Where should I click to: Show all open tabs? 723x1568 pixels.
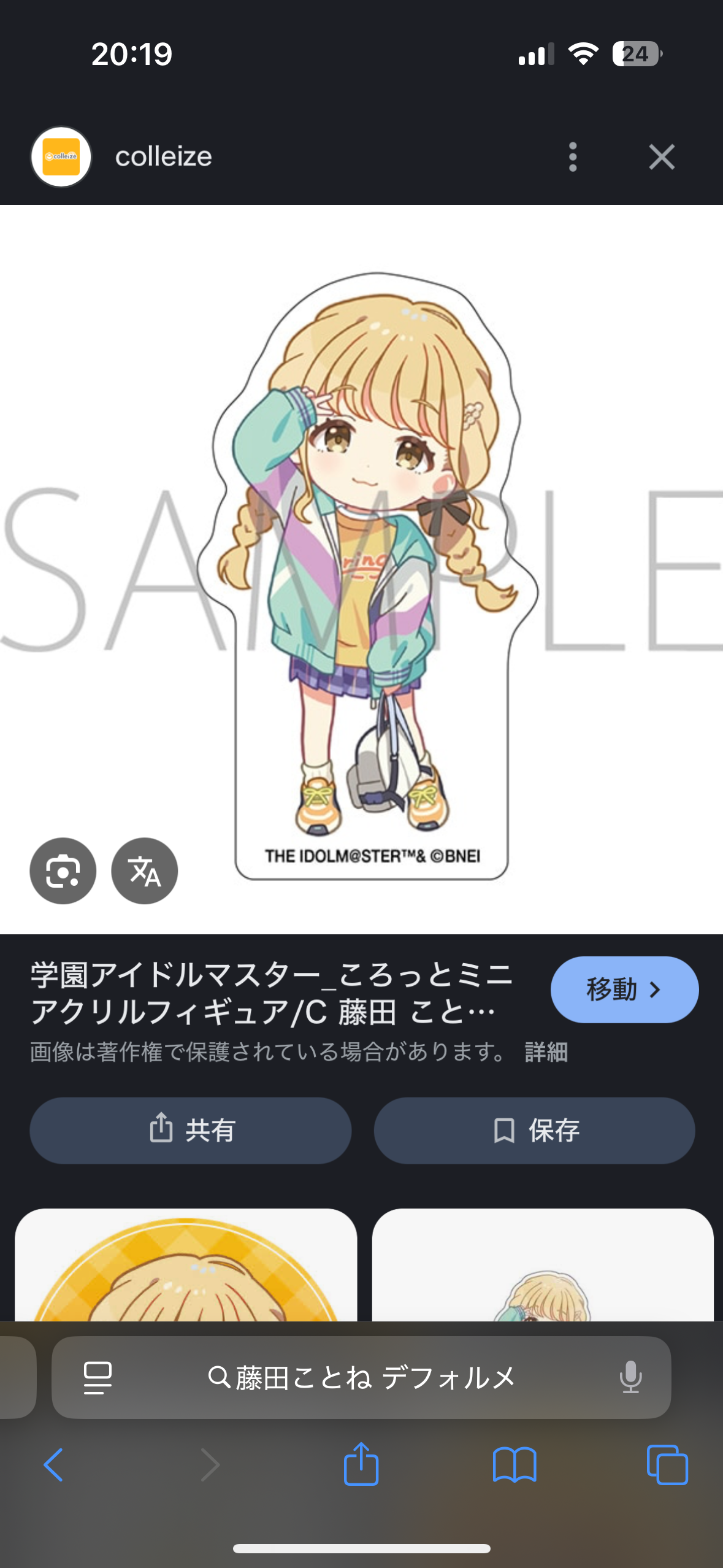tap(667, 1465)
